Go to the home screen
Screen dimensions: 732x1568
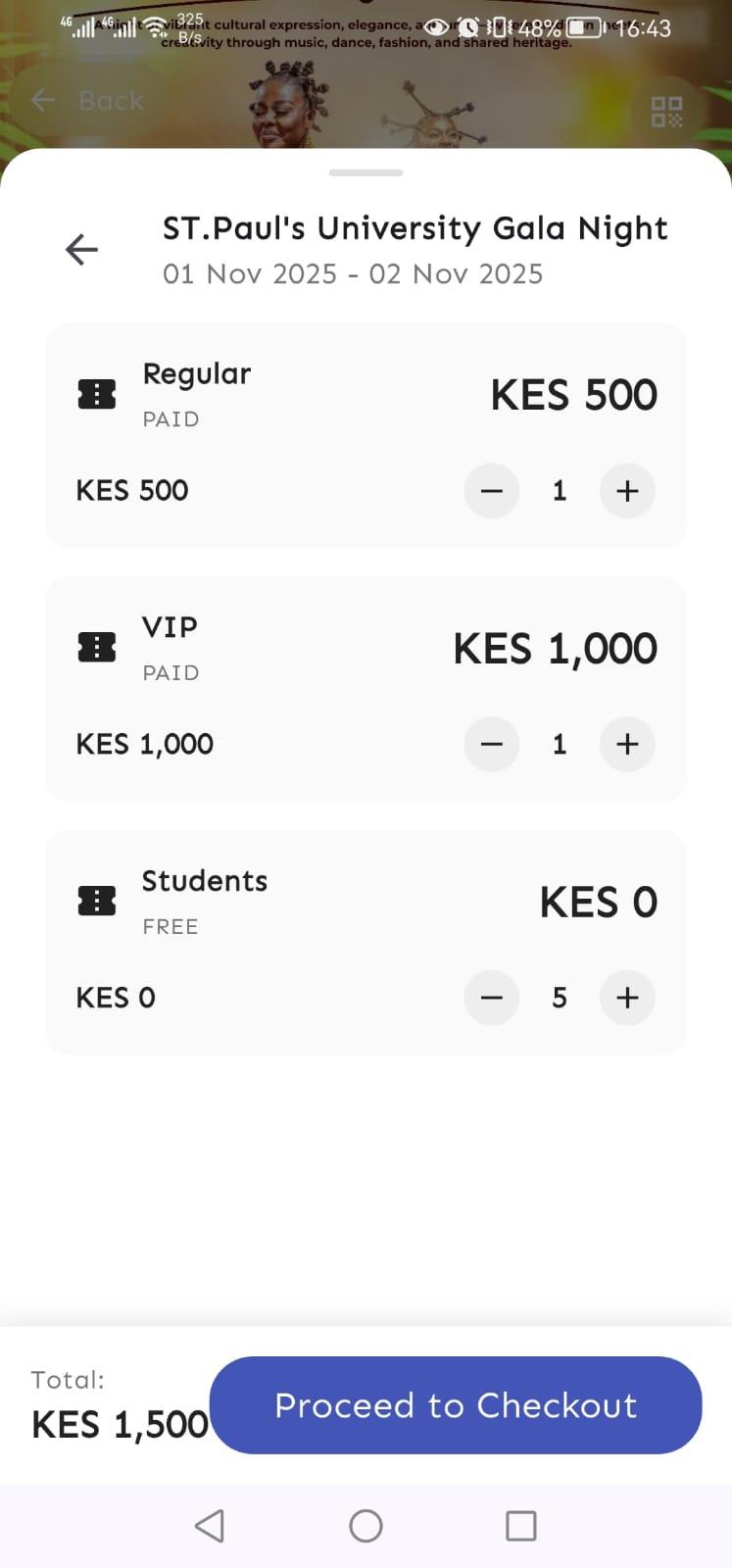coord(366,1525)
